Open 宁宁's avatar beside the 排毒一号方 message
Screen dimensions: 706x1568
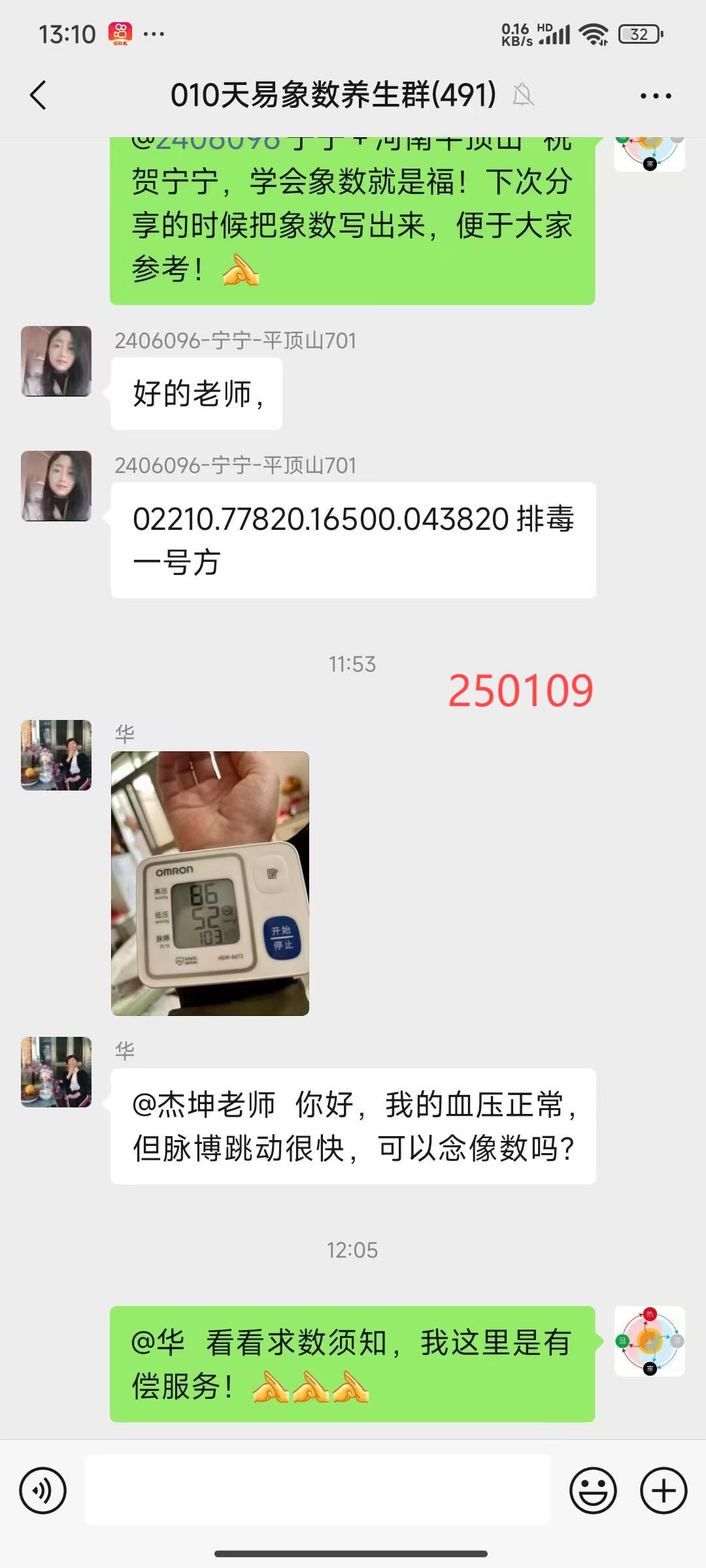coord(56,486)
